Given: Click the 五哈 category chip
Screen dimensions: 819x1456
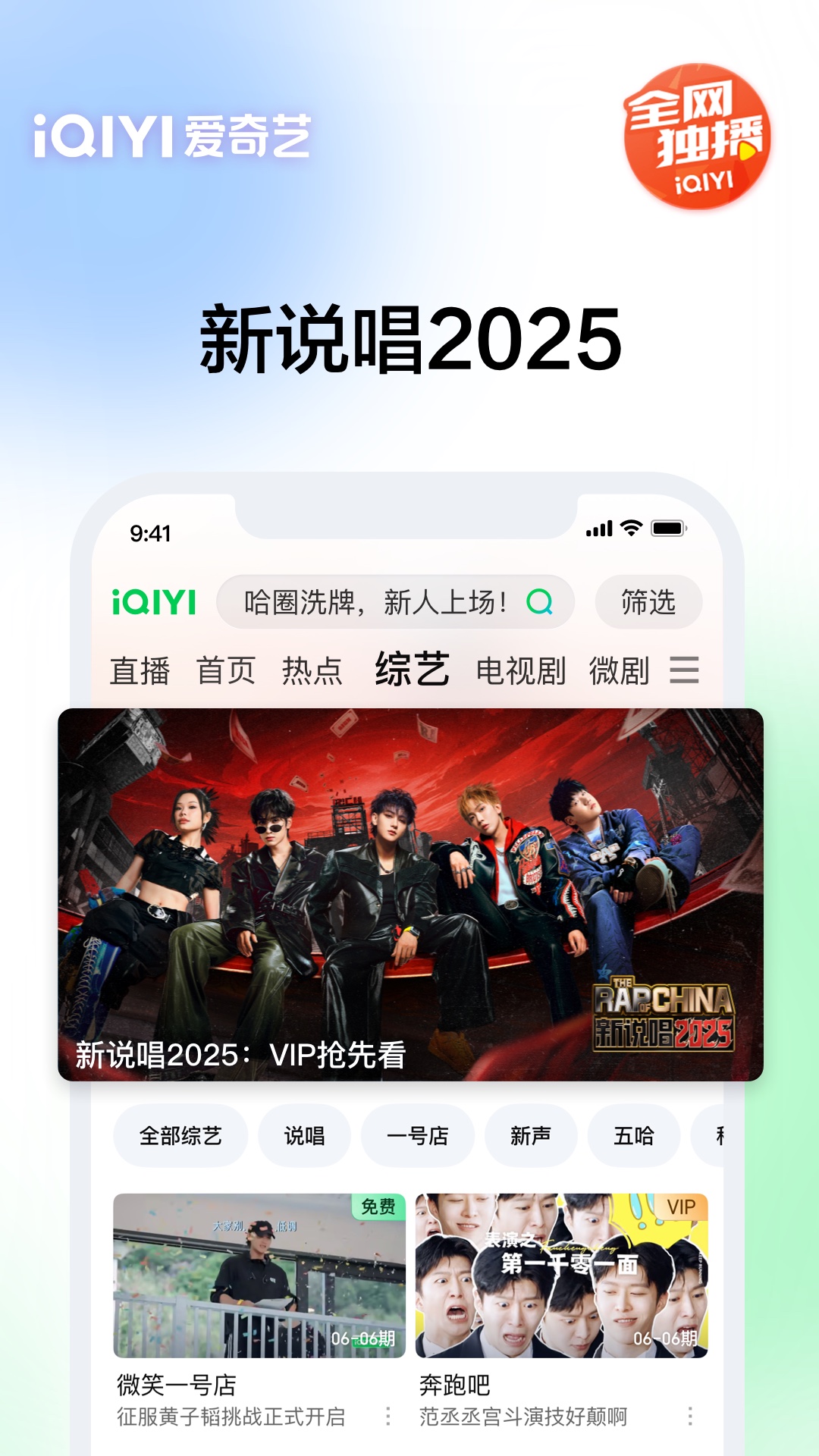Looking at the screenshot, I should (634, 1135).
